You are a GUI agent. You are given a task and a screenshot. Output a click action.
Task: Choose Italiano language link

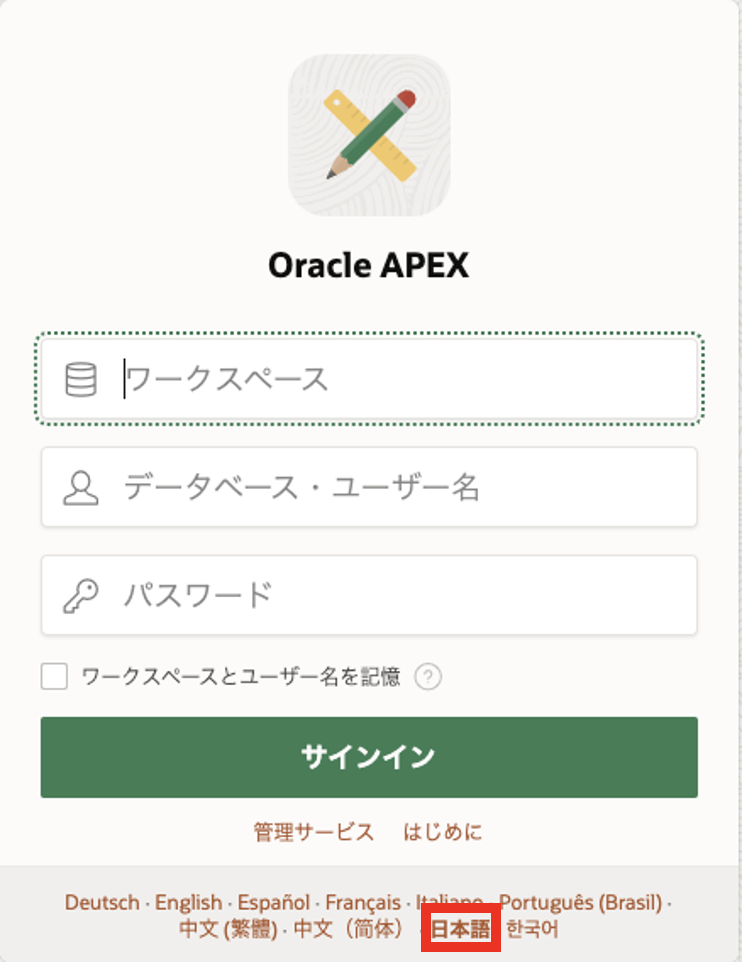(449, 903)
